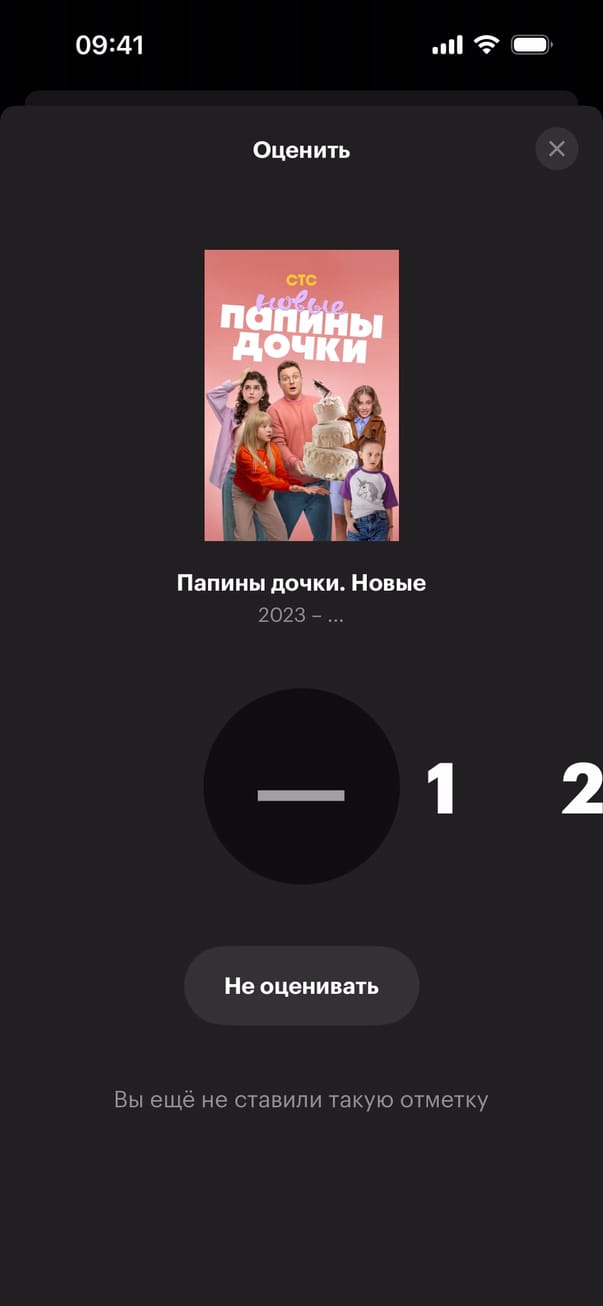Close the Оценить rating sheet
This screenshot has width=603, height=1306.
[557, 149]
